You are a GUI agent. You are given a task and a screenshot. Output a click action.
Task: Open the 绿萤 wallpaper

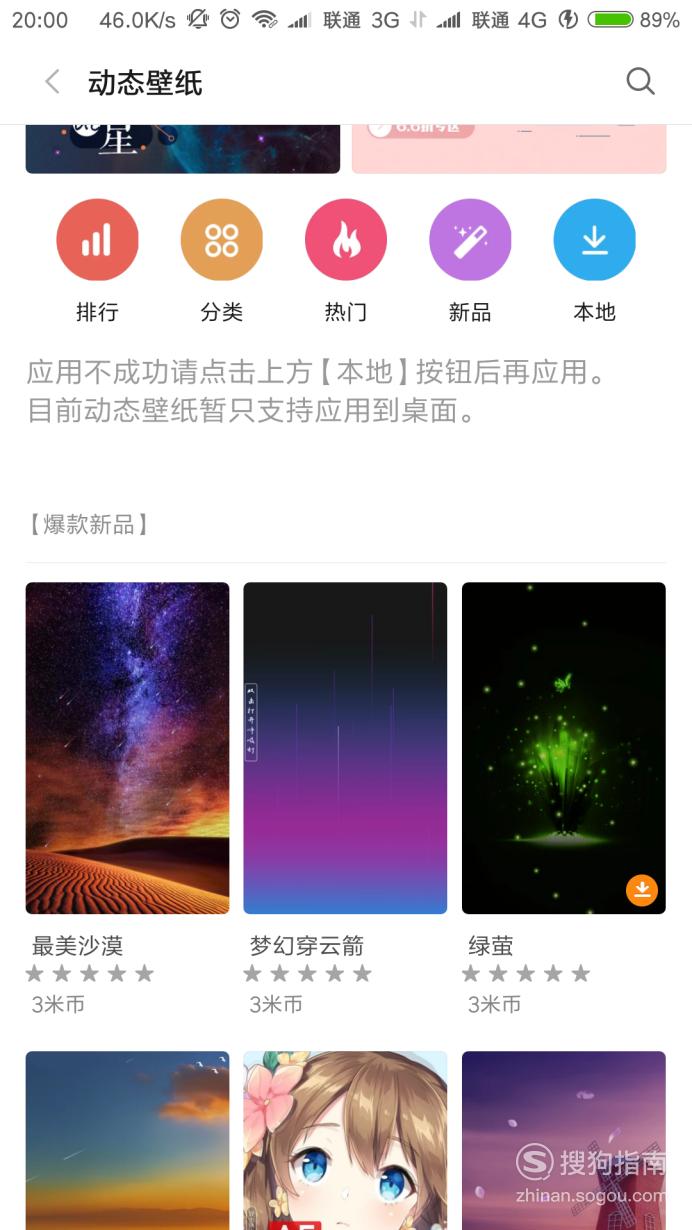[x=563, y=748]
